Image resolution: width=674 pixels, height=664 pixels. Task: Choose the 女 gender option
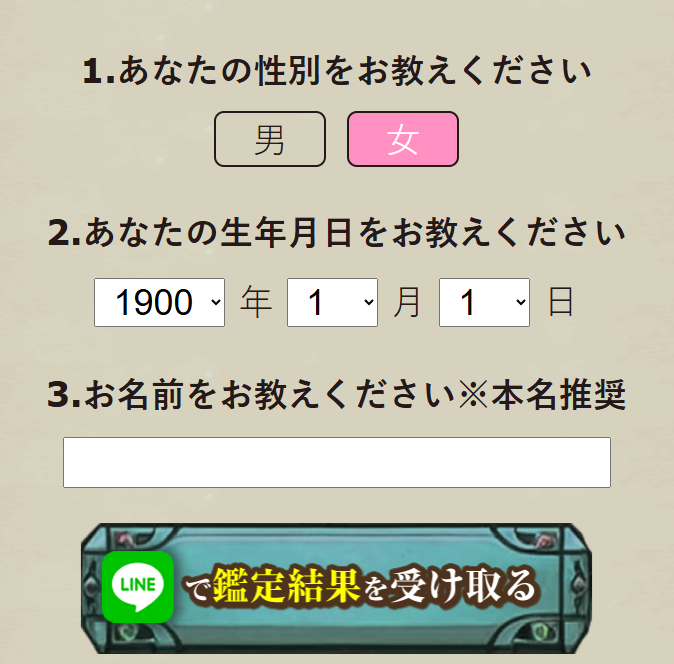point(403,139)
